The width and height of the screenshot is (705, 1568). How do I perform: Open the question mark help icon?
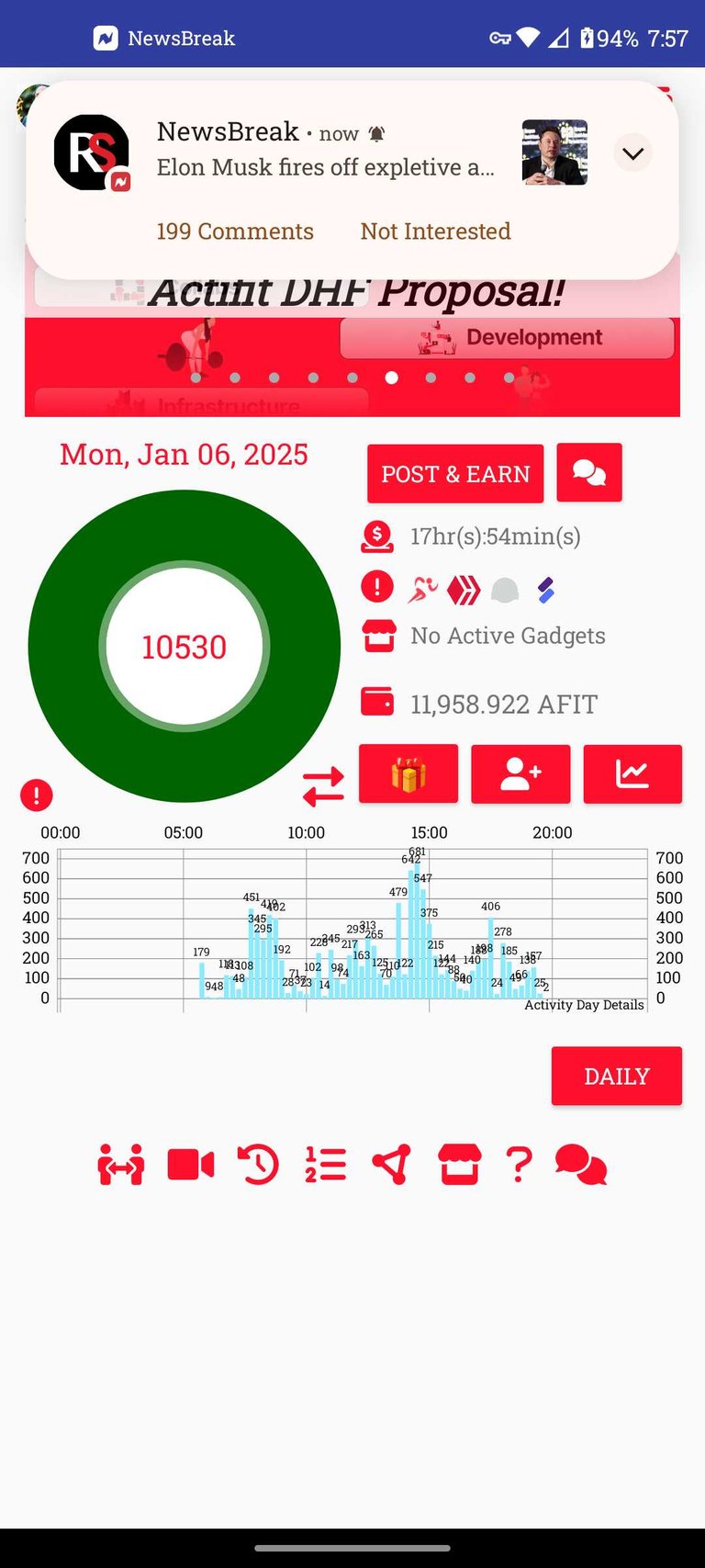point(519,1165)
